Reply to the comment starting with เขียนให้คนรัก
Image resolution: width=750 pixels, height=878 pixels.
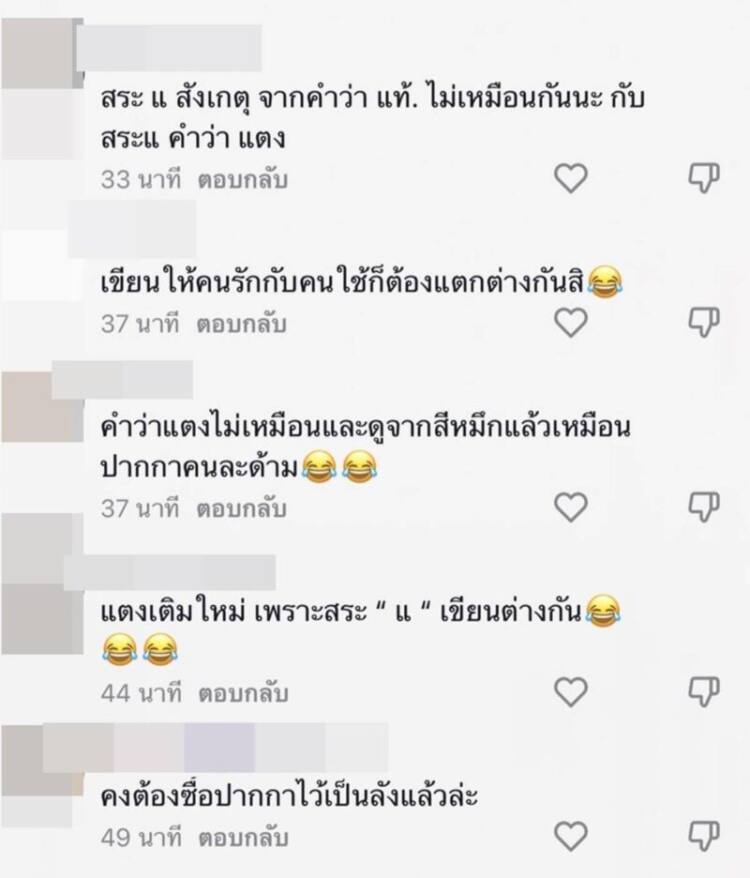[242, 324]
